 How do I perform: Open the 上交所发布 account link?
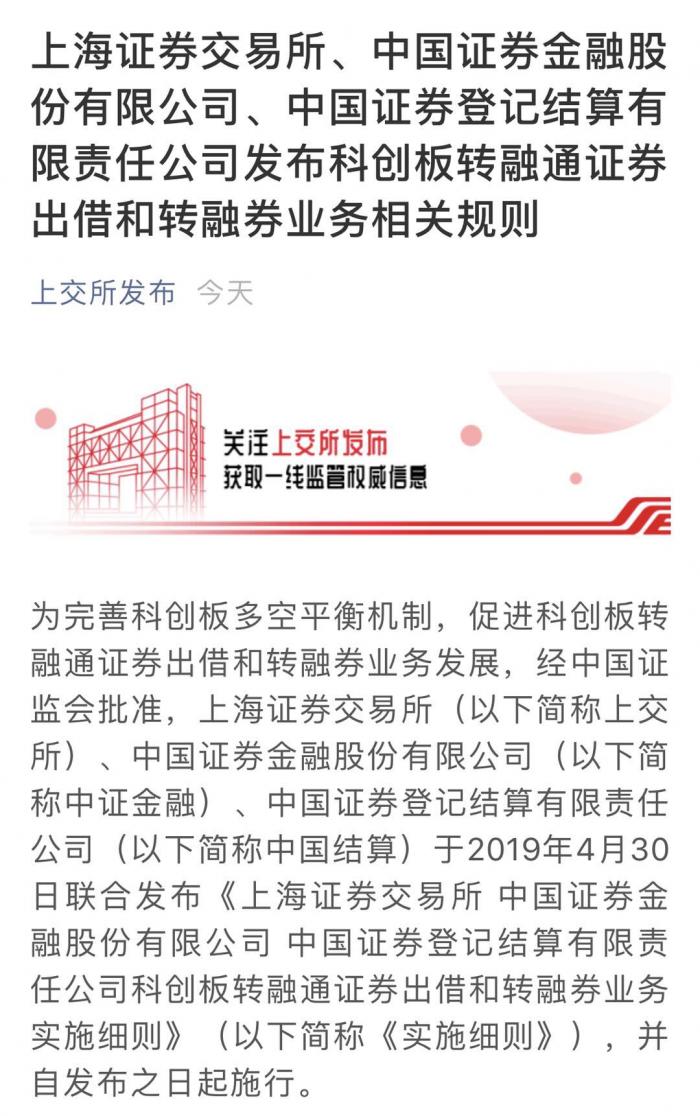(104, 292)
